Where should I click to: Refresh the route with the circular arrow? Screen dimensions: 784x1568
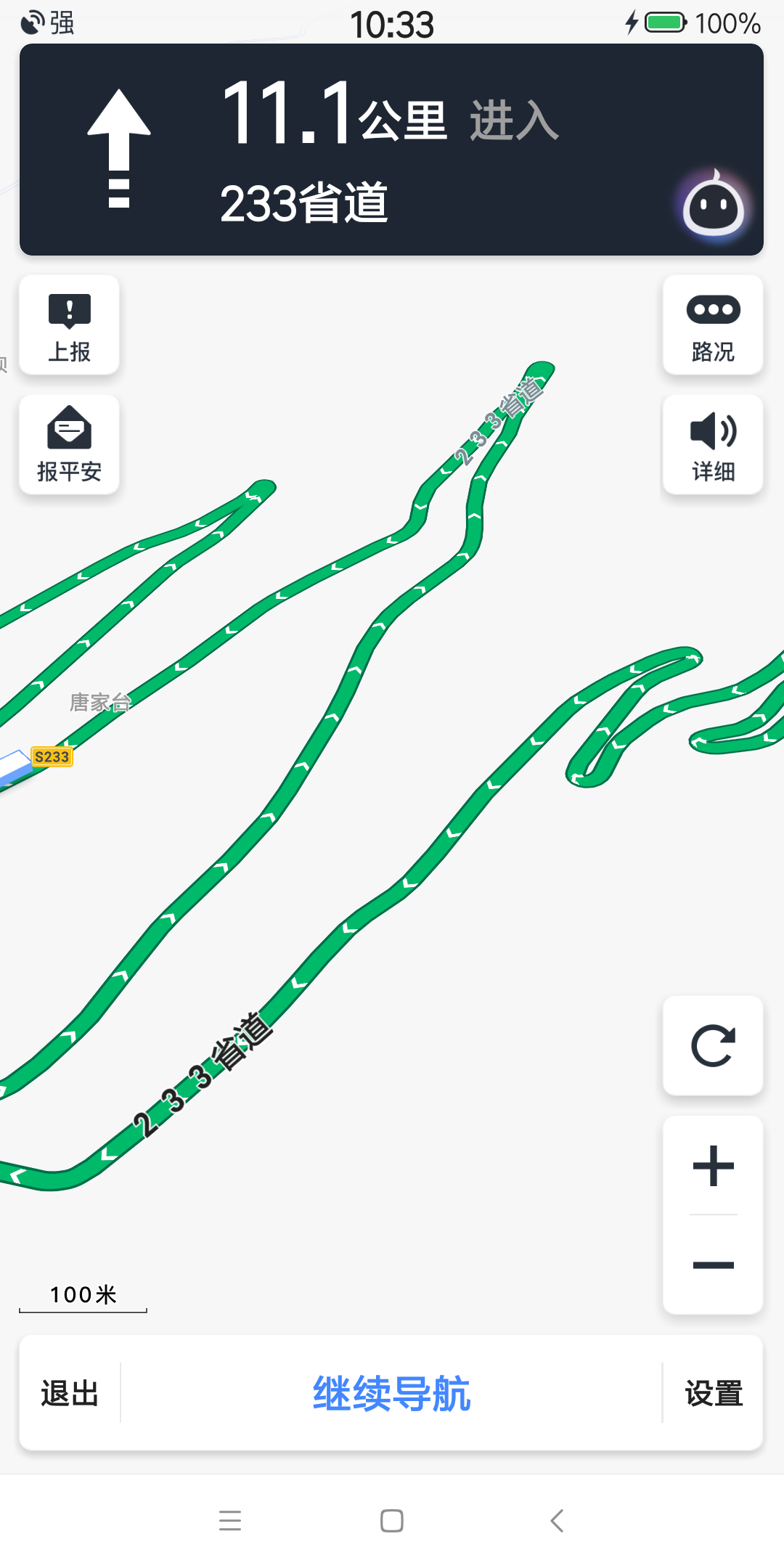[x=713, y=1045]
